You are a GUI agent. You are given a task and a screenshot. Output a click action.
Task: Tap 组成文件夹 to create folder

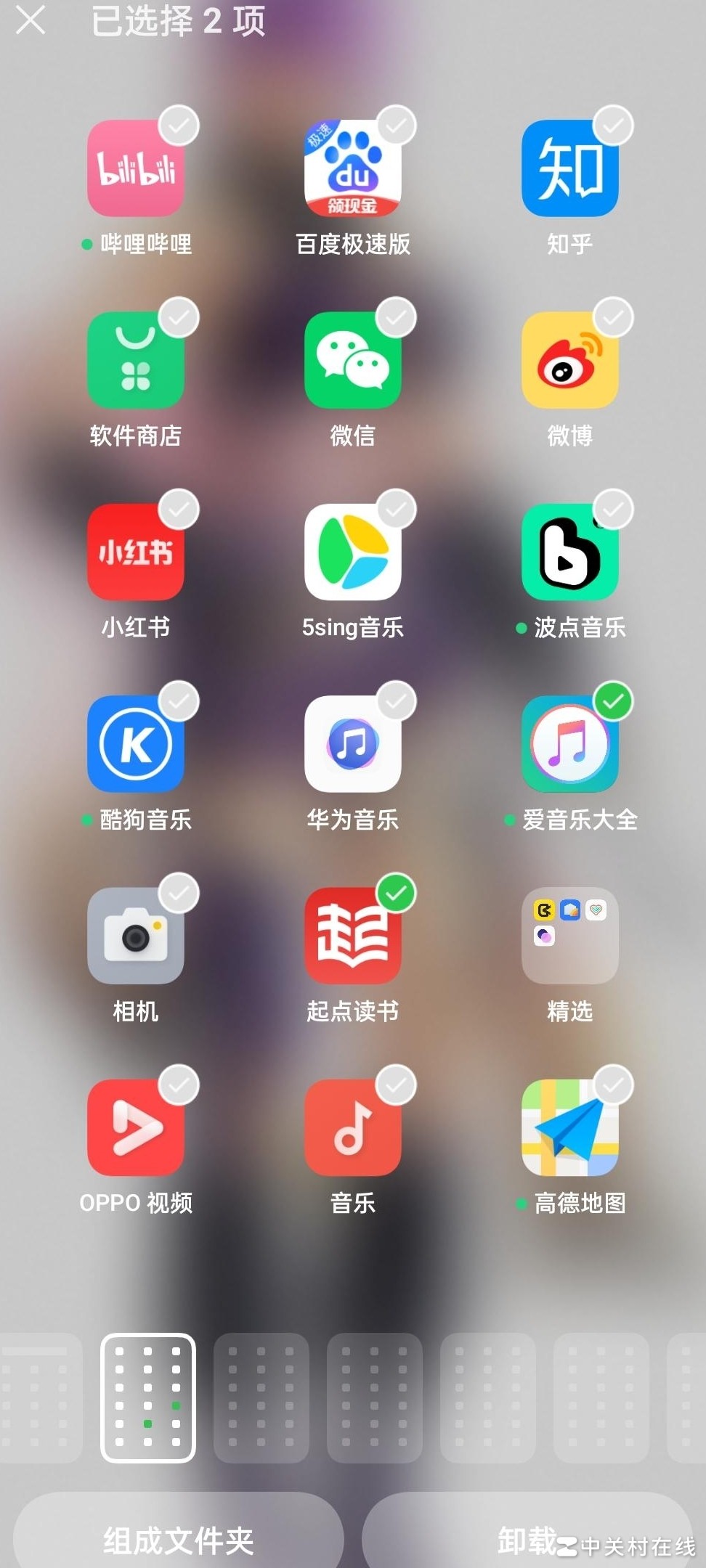178,1539
